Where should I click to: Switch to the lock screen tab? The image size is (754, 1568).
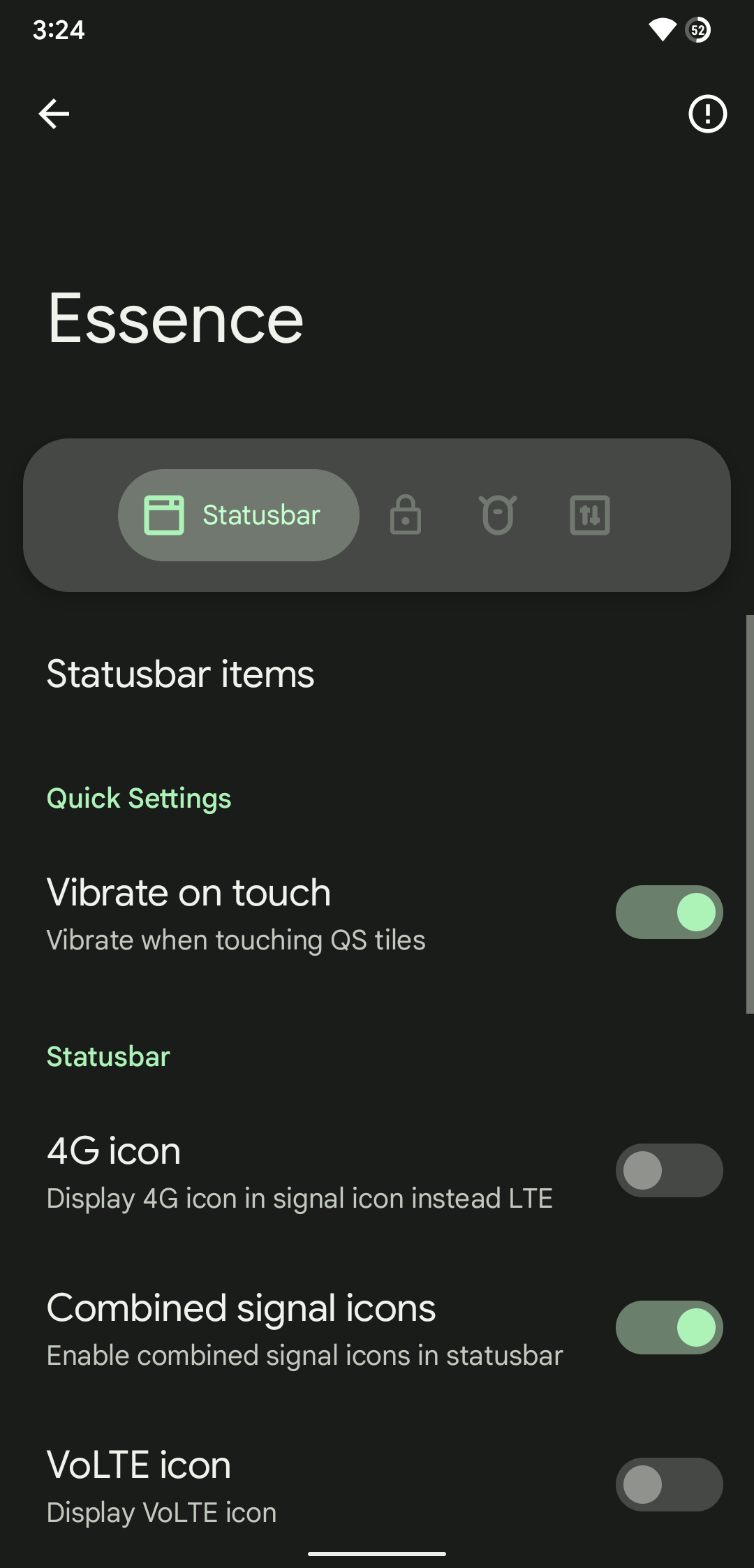406,515
